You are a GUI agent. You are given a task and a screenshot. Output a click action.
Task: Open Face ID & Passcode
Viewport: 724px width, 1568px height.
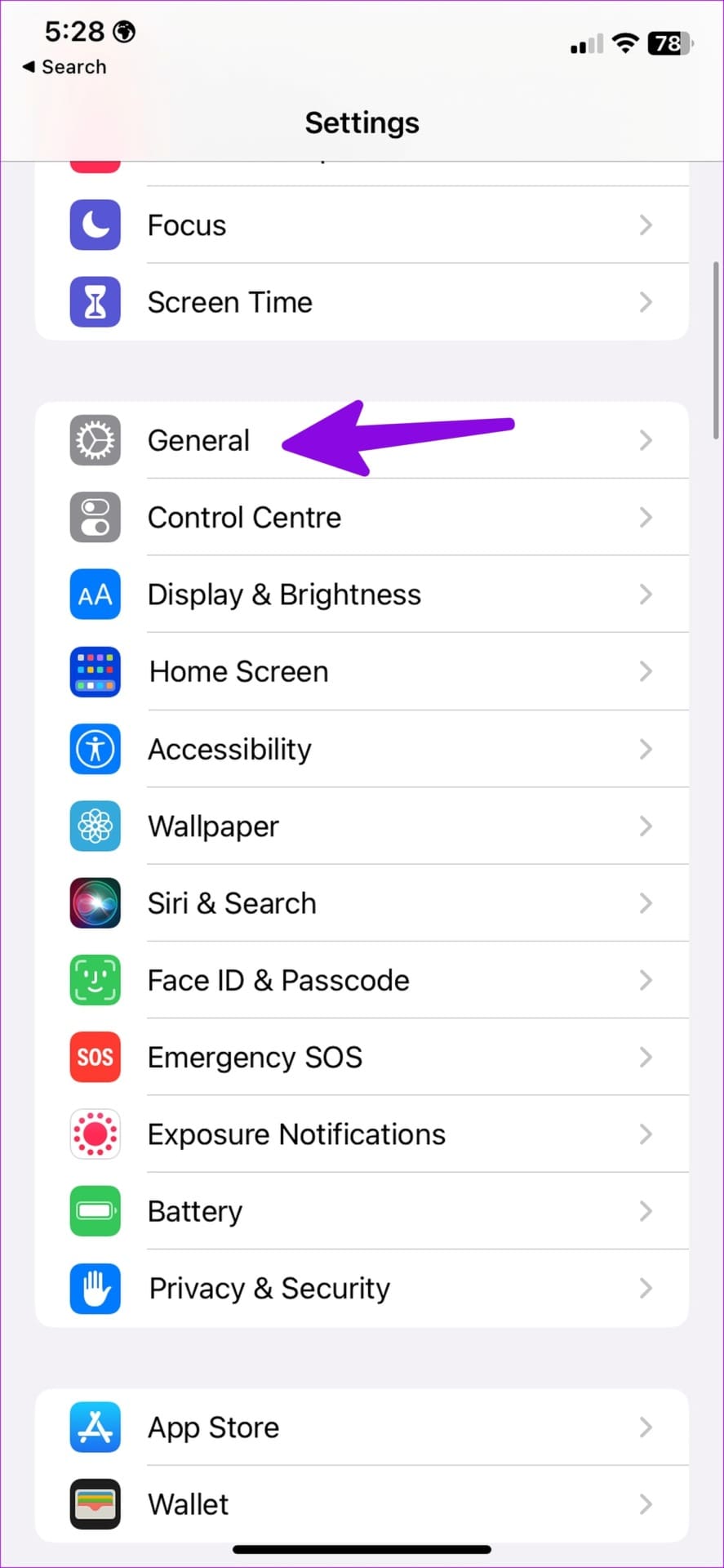pyautogui.click(x=362, y=980)
